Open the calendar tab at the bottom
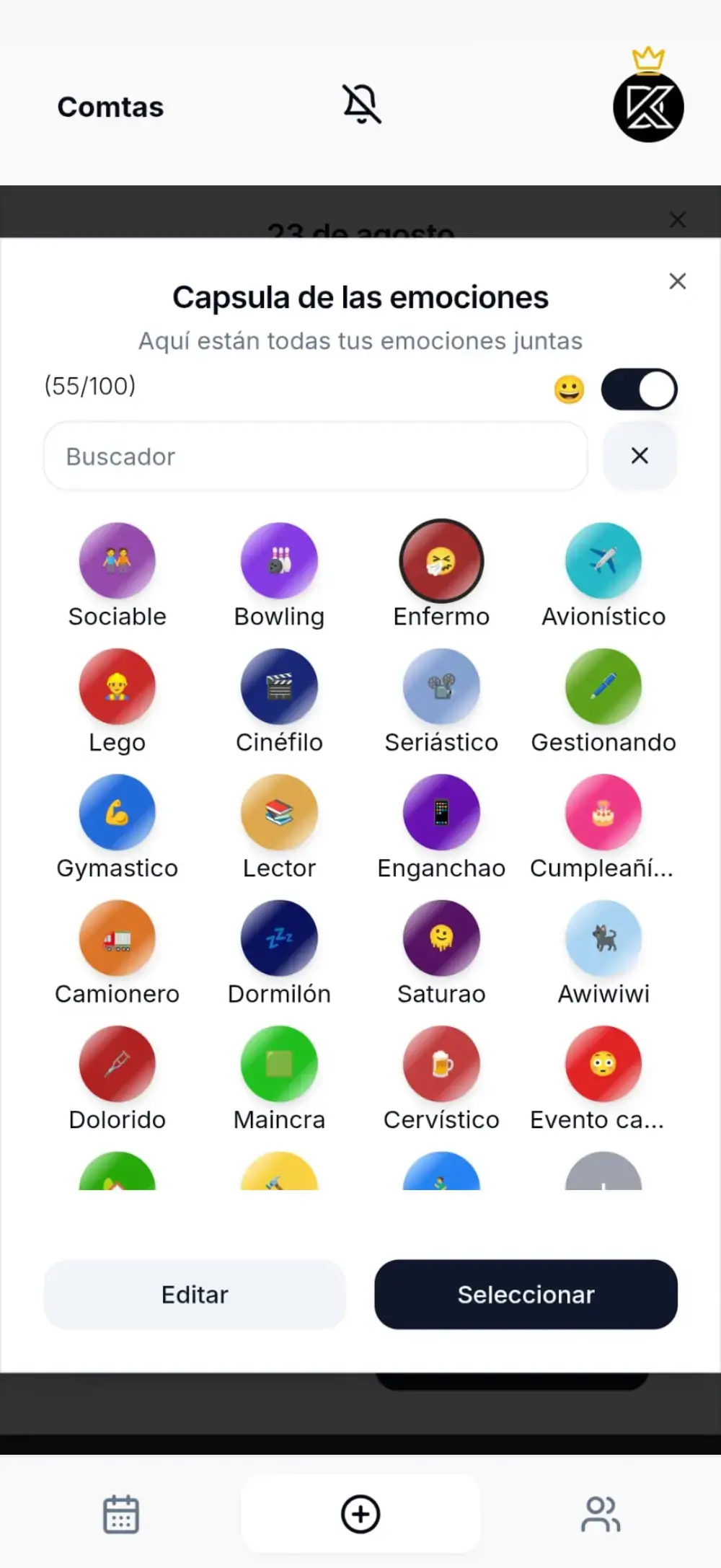Viewport: 721px width, 1568px height. [120, 1512]
